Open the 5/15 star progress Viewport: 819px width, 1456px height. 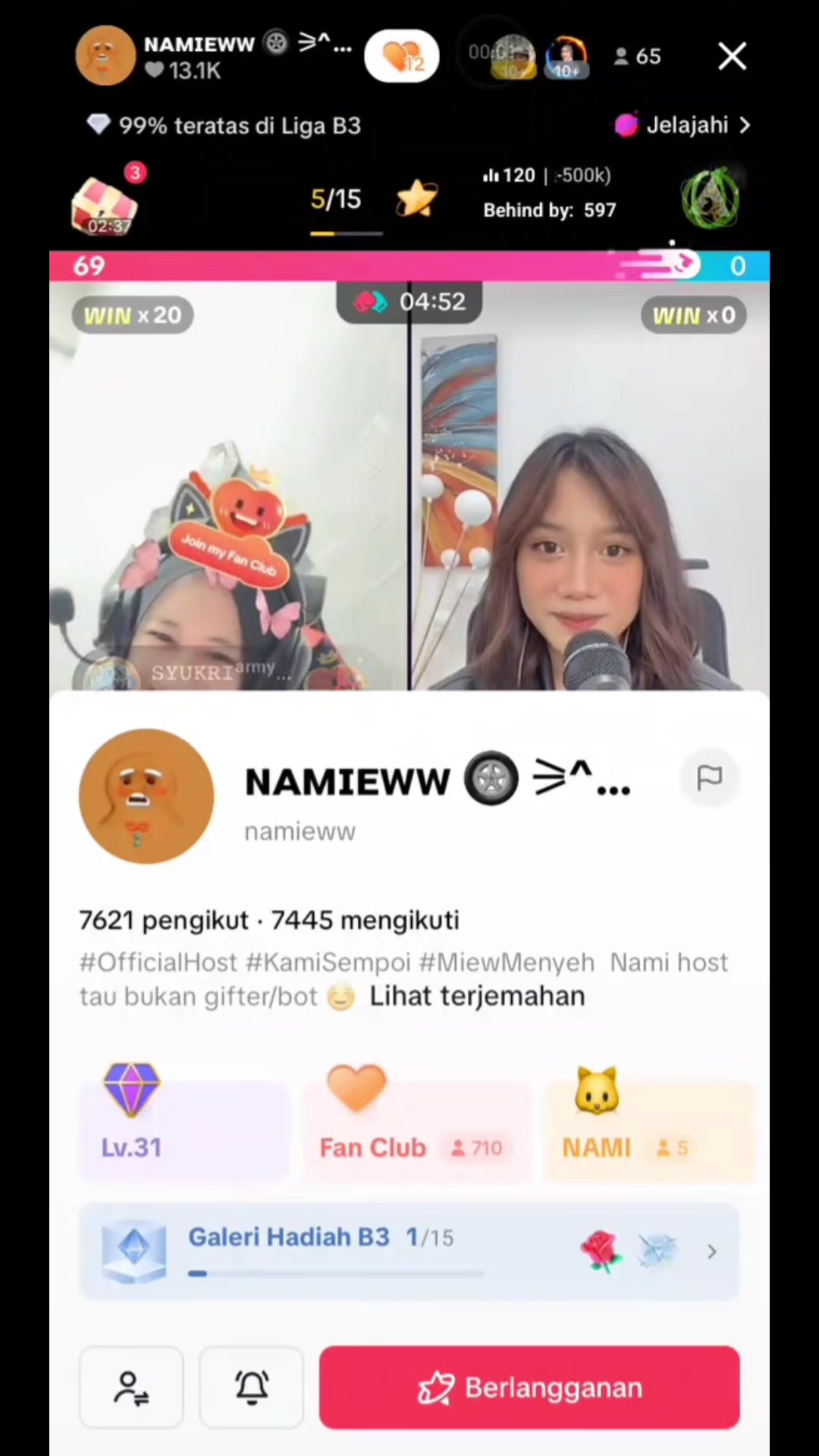coord(336,200)
